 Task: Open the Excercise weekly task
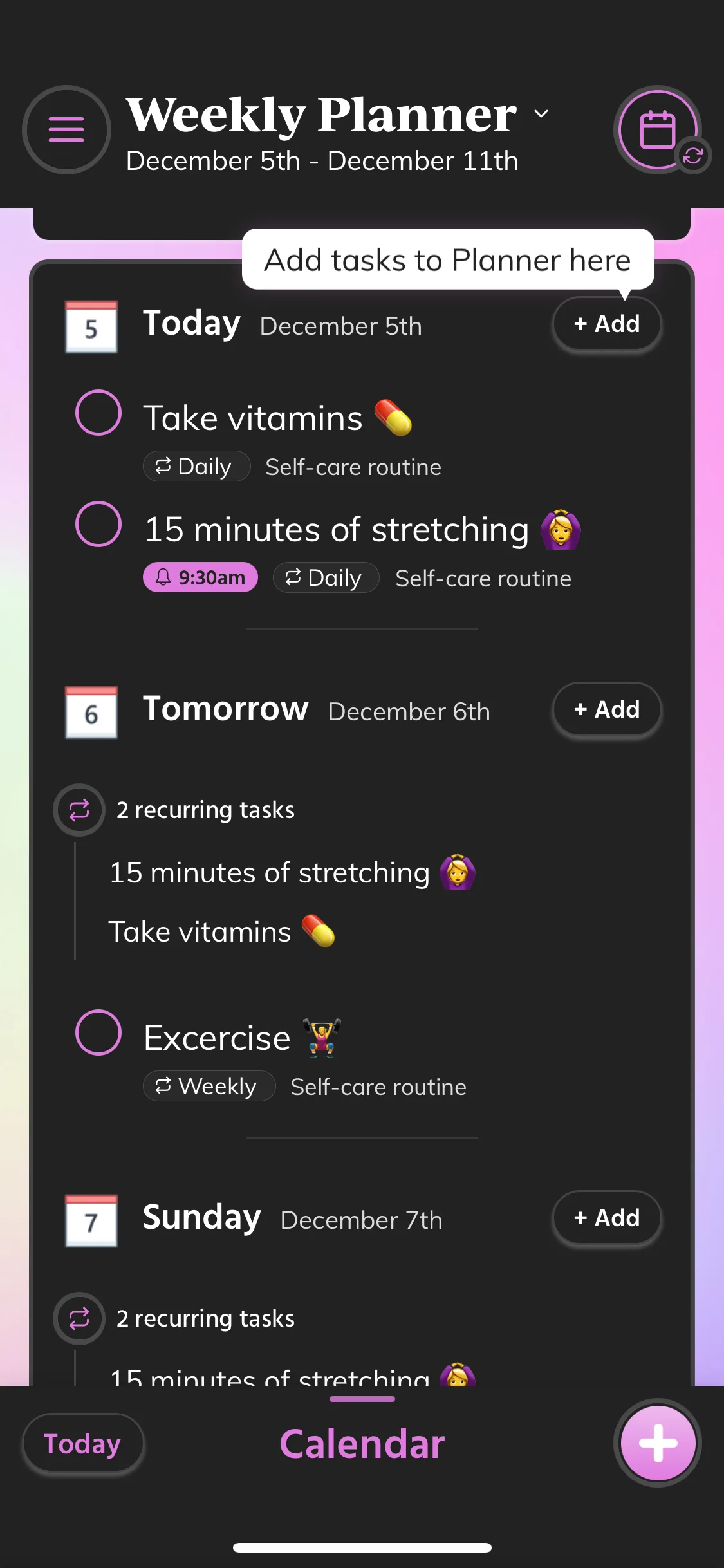click(218, 1038)
